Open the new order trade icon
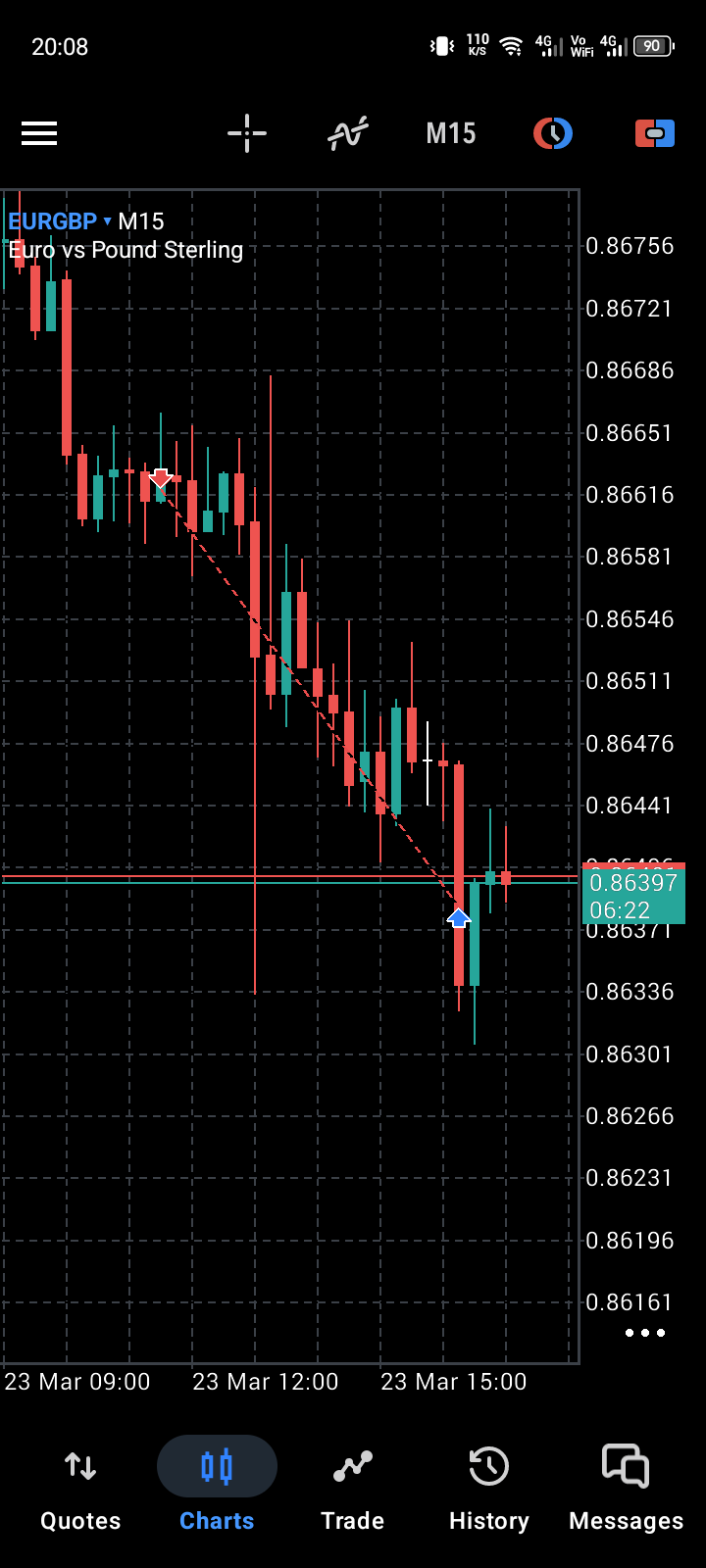The image size is (706, 1568). pos(655,133)
